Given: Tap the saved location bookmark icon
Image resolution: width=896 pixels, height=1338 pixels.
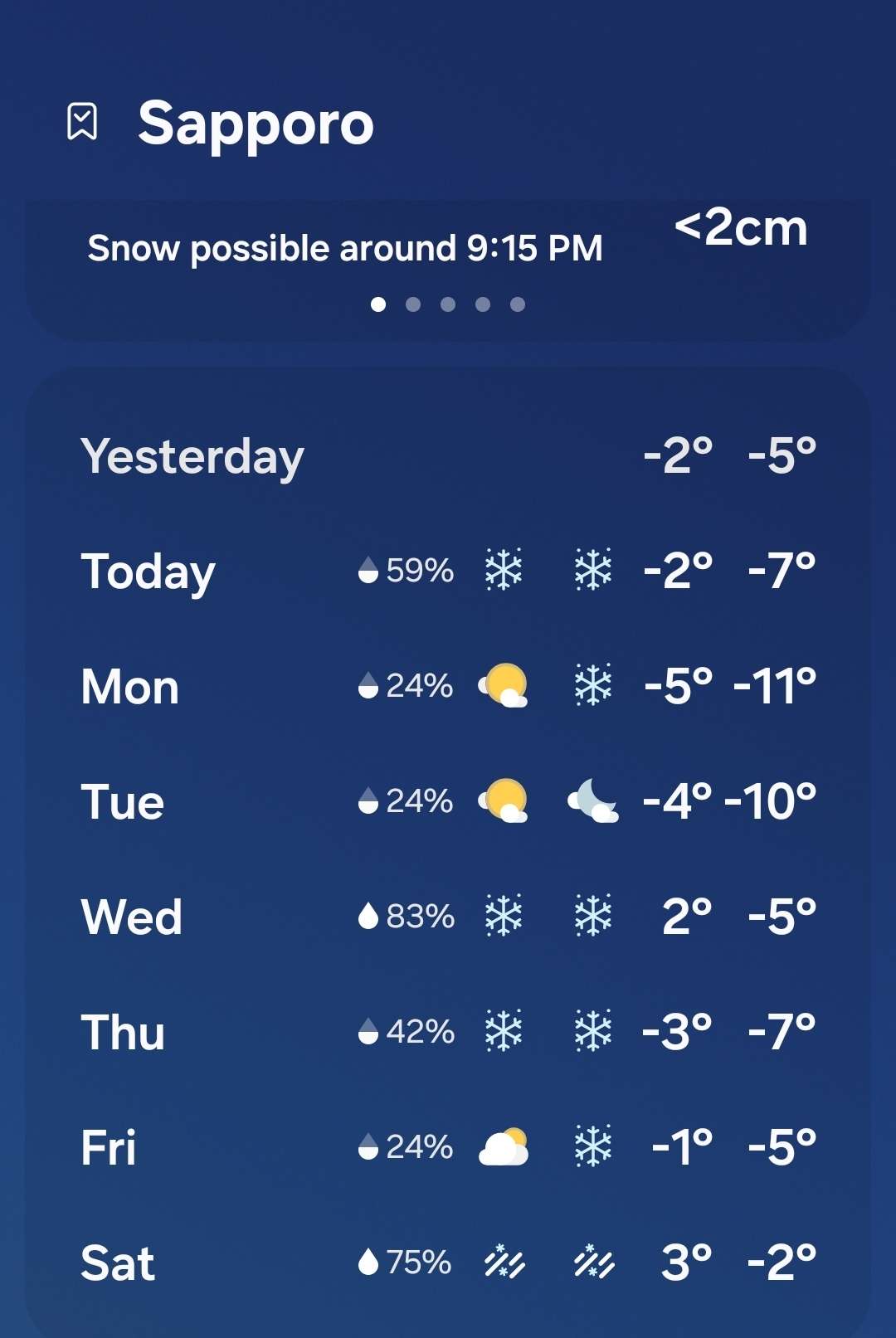Looking at the screenshot, I should point(82,122).
